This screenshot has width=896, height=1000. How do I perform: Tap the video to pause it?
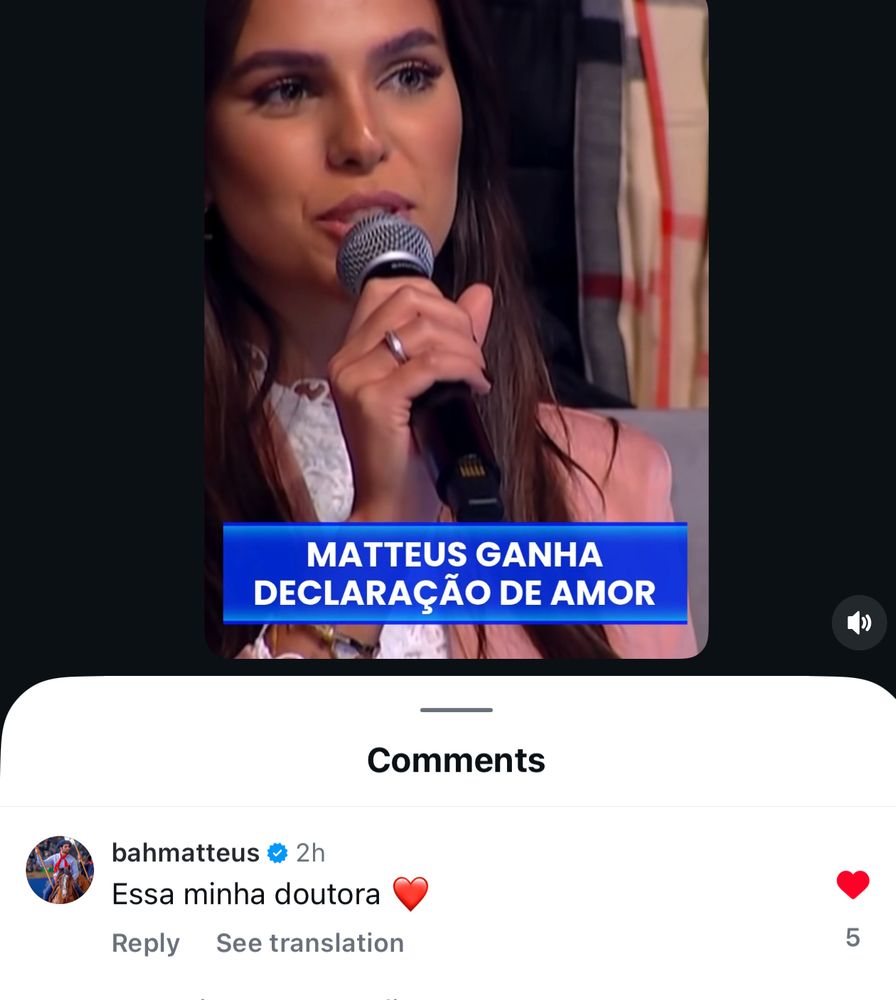(456, 300)
